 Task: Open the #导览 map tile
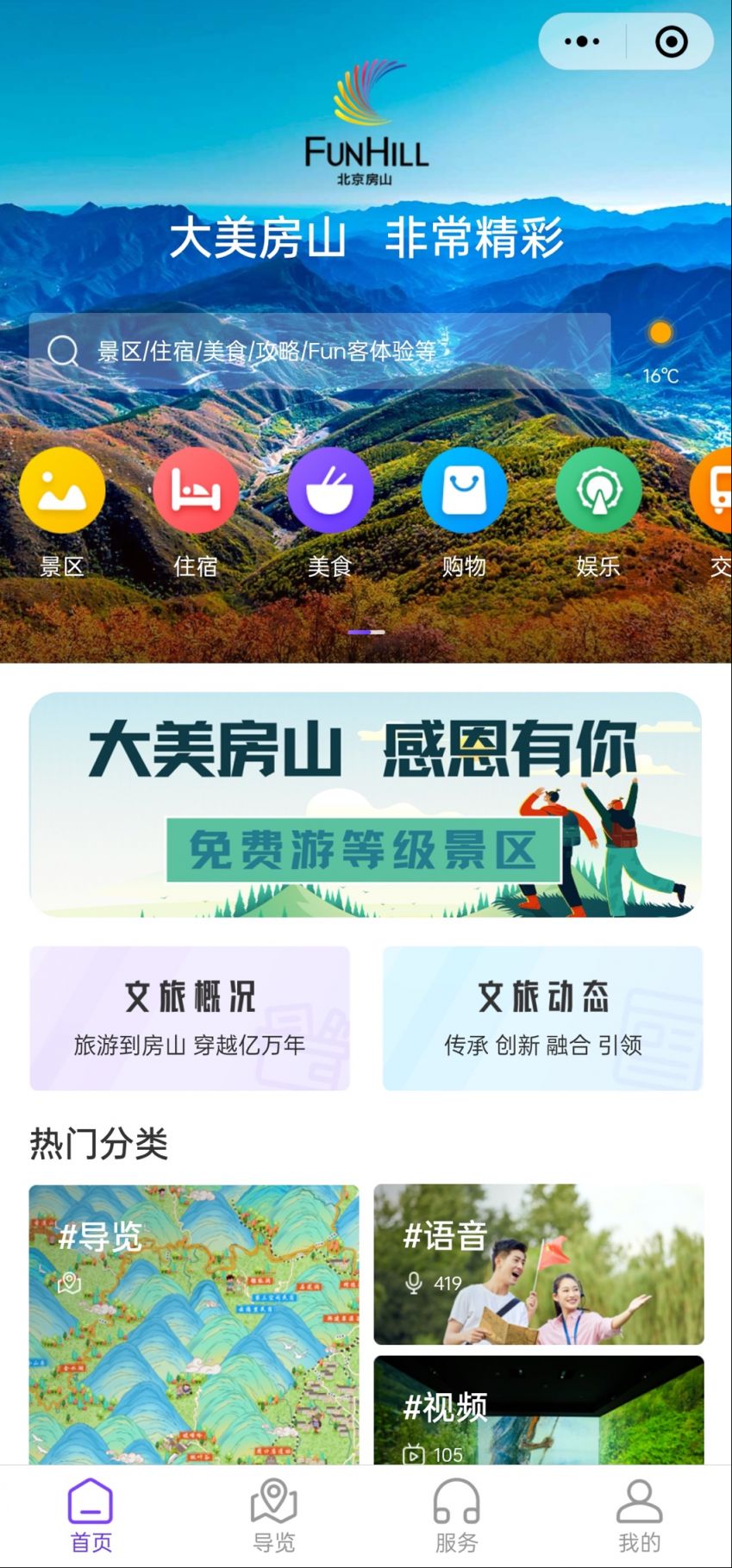[x=194, y=1323]
